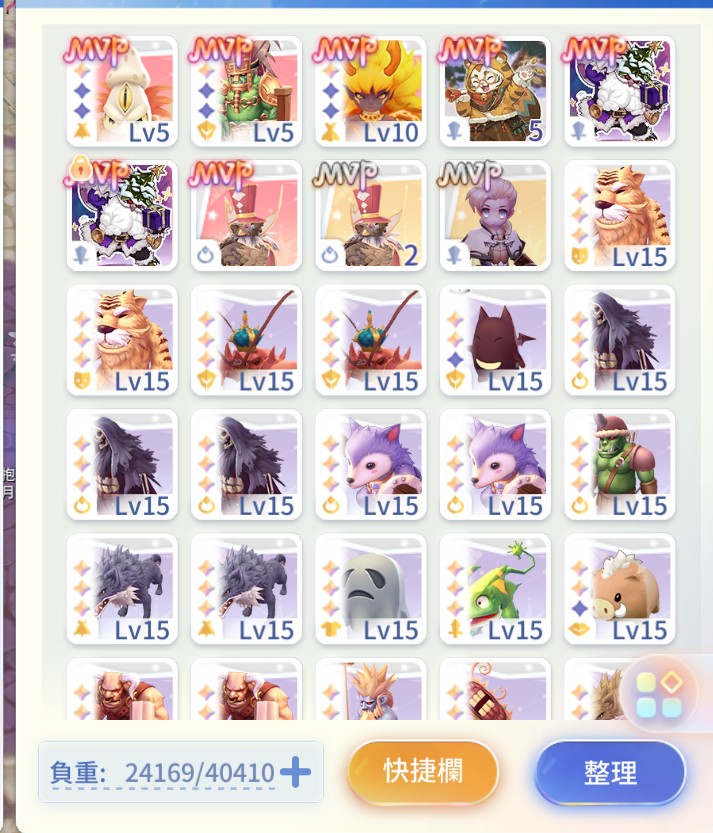Select the MVP flame lion card Lv10
The width and height of the screenshot is (713, 833).
370,92
